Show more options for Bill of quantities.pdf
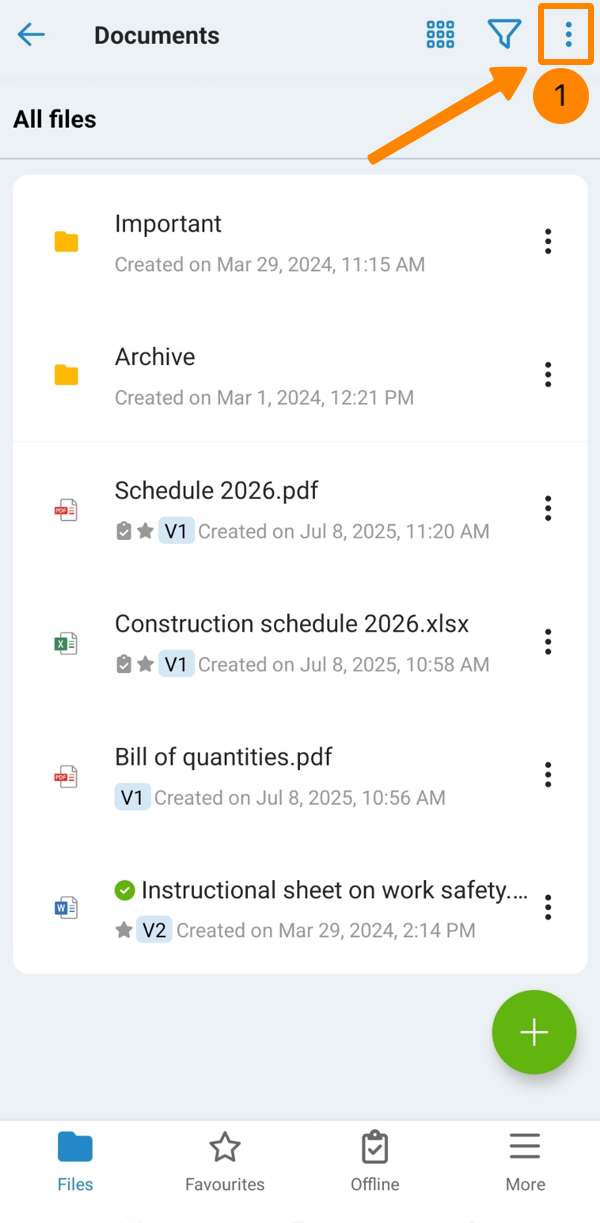Image resolution: width=600 pixels, height=1223 pixels. pos(548,774)
